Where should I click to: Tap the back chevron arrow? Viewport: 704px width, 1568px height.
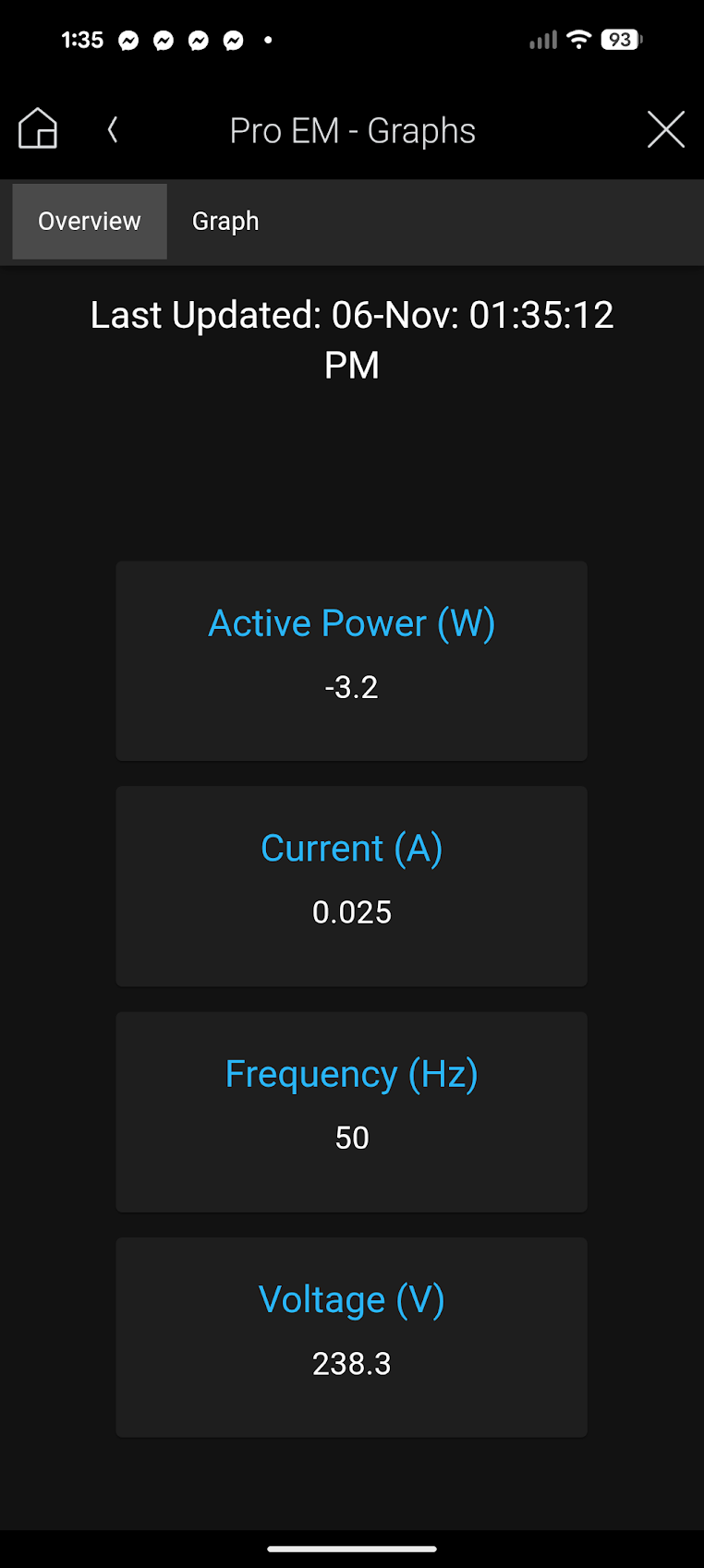(x=113, y=129)
